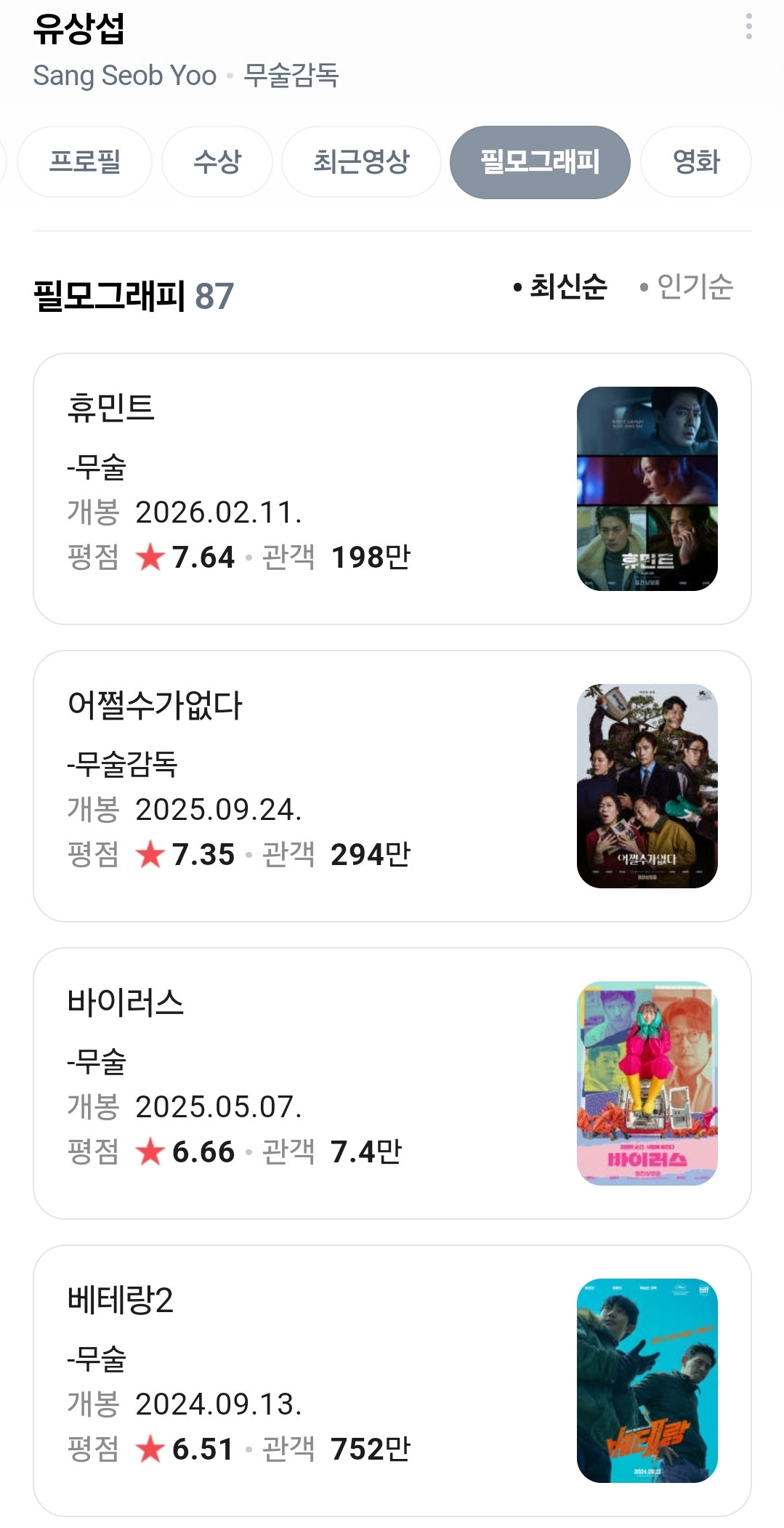Open the 베테랑2 movie card
This screenshot has height=1528, width=784.
point(392,1380)
